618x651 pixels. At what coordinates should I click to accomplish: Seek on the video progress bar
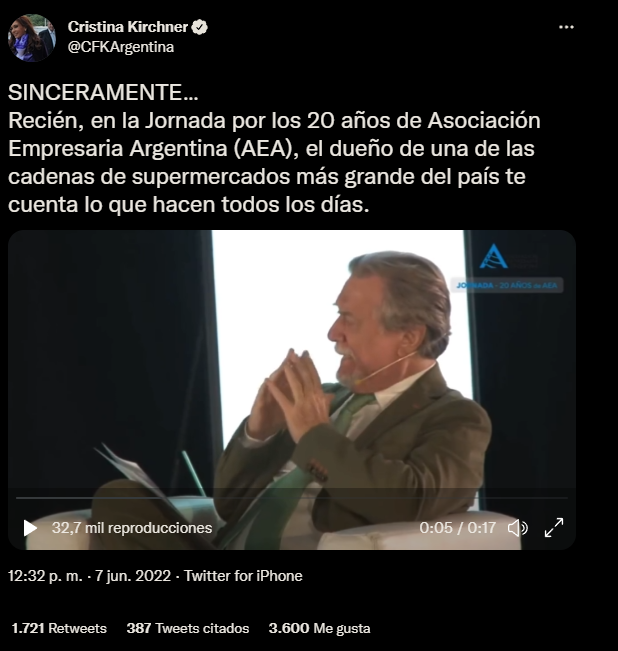point(290,497)
